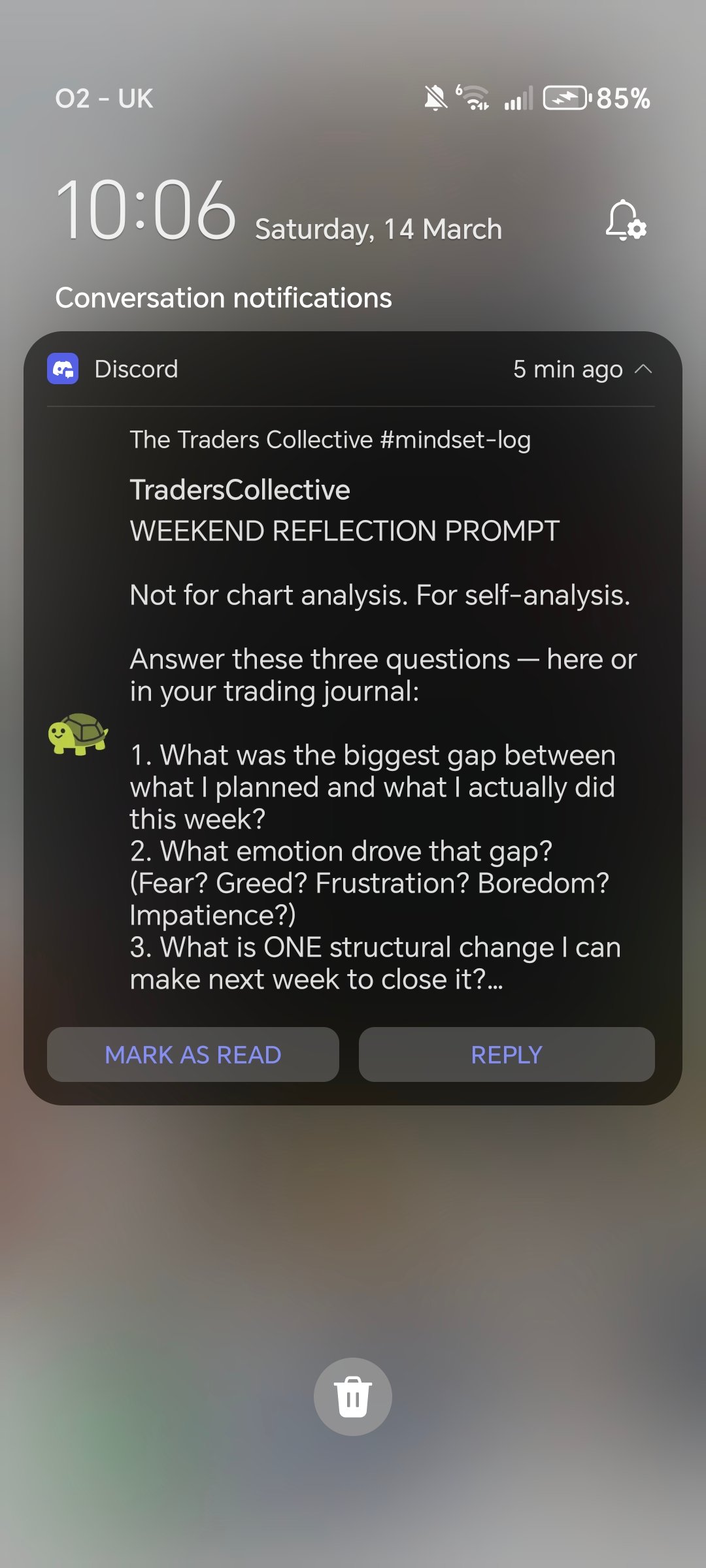706x1568 pixels.
Task: Collapse the Discord notification chevron
Action: coord(643,369)
